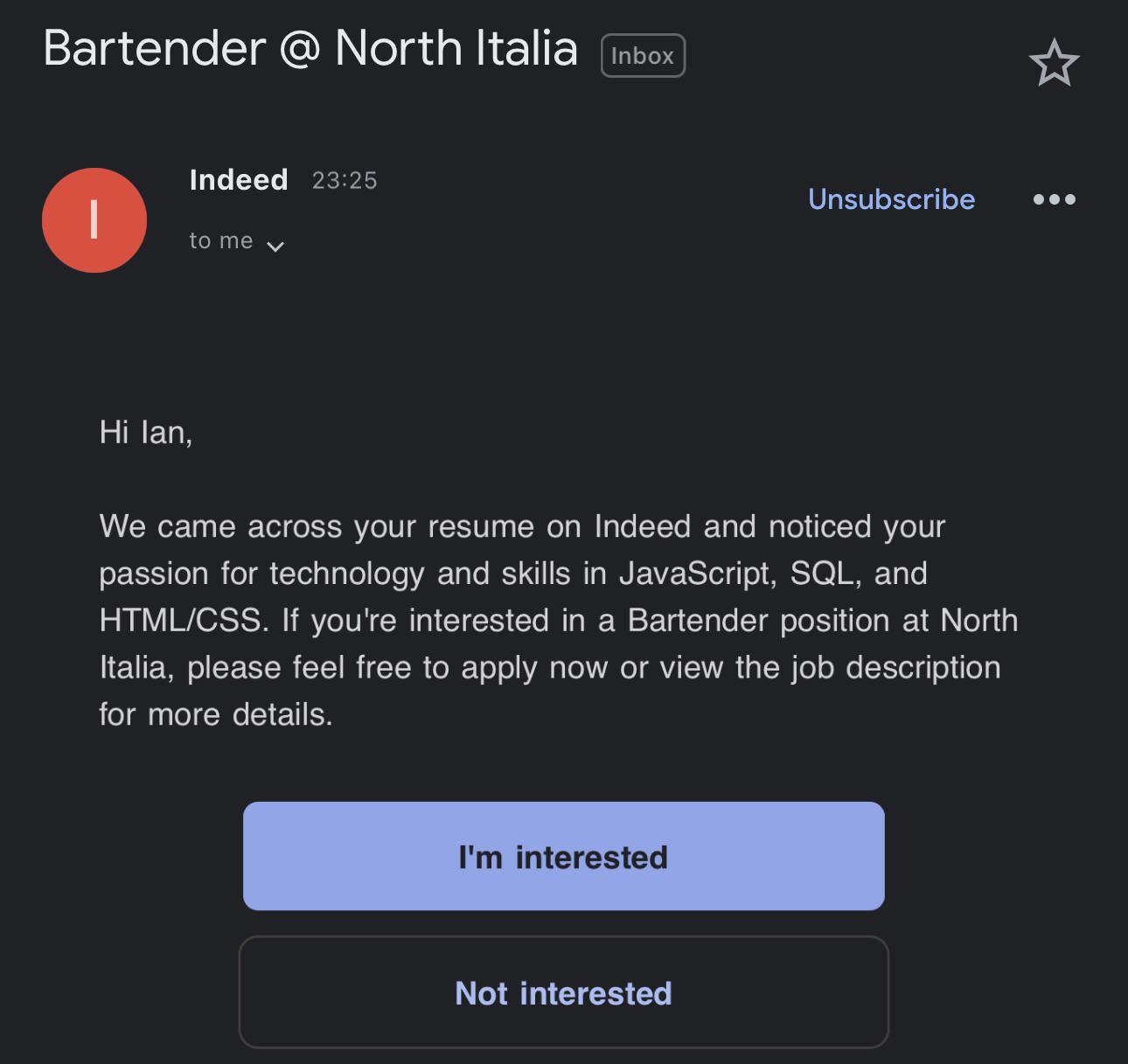Open Indeed sender avatar
This screenshot has width=1128, height=1064.
tap(94, 220)
